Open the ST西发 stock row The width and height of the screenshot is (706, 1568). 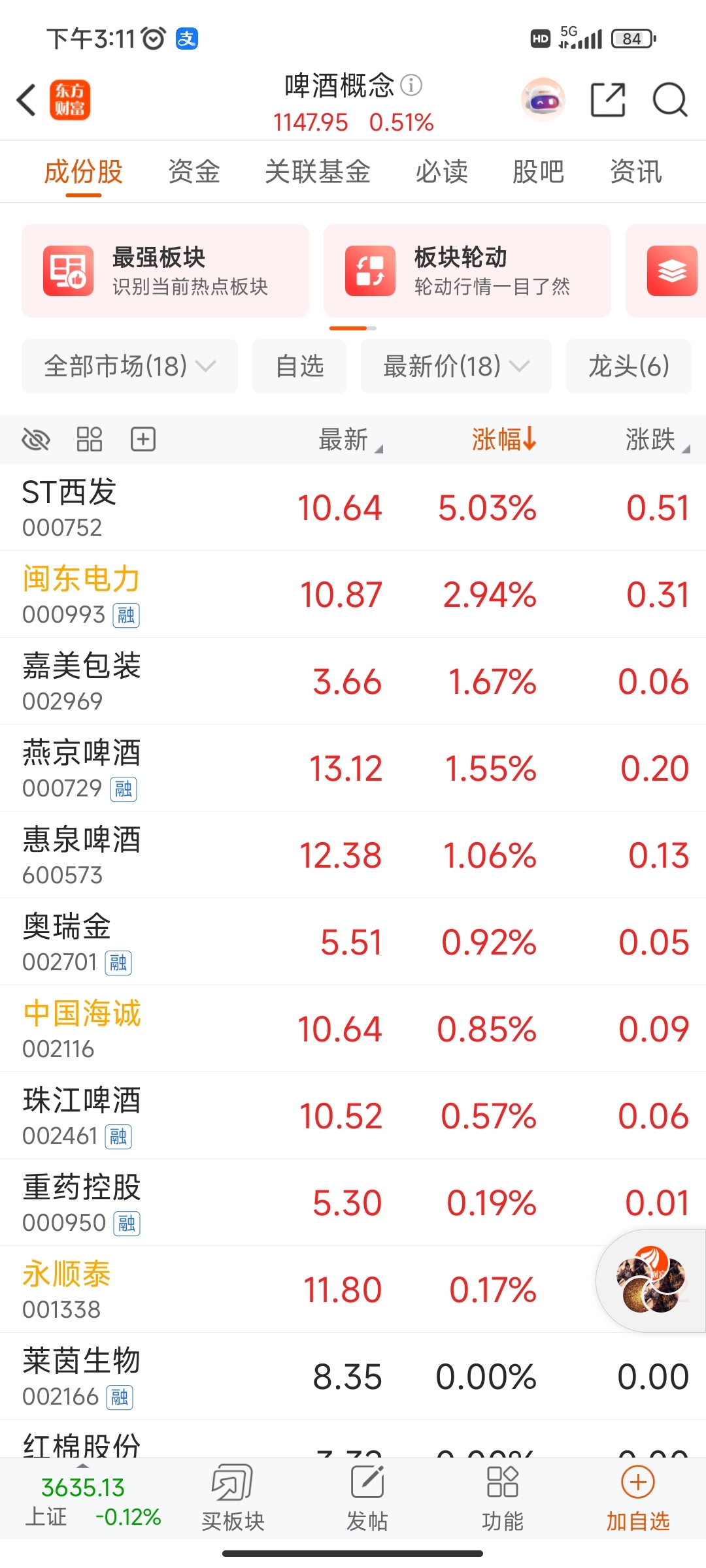[353, 508]
